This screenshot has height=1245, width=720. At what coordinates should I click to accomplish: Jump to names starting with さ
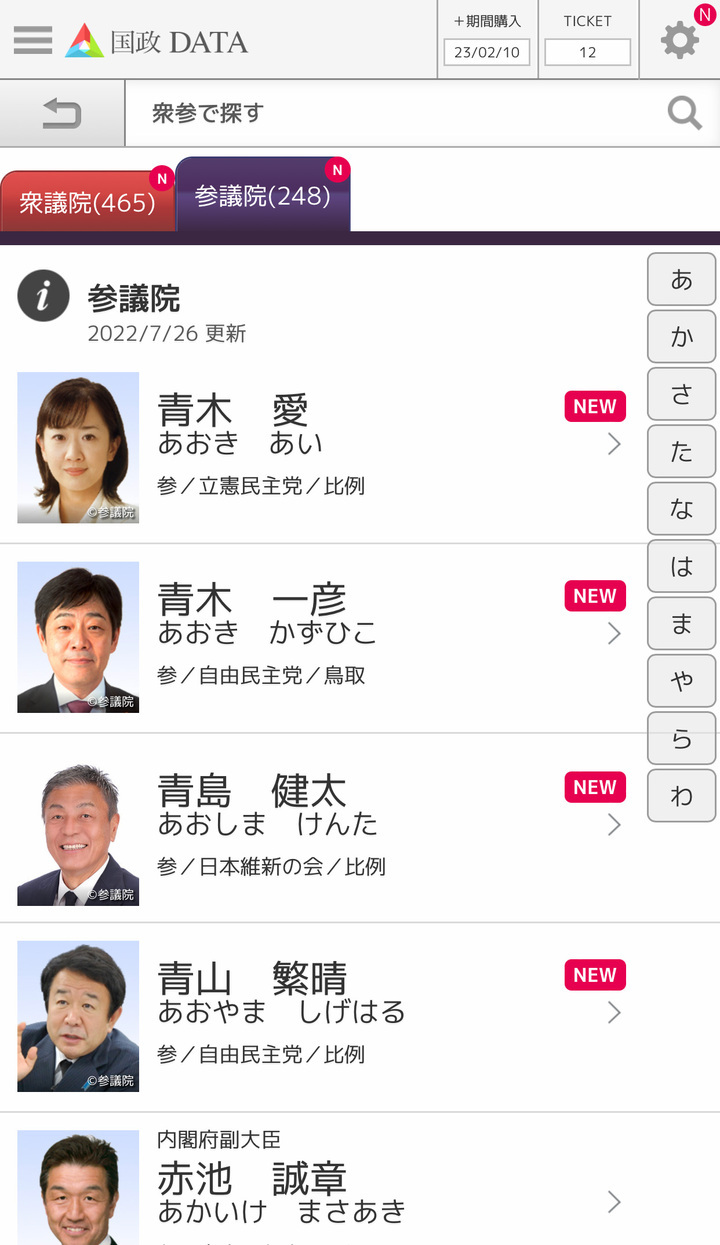682,394
